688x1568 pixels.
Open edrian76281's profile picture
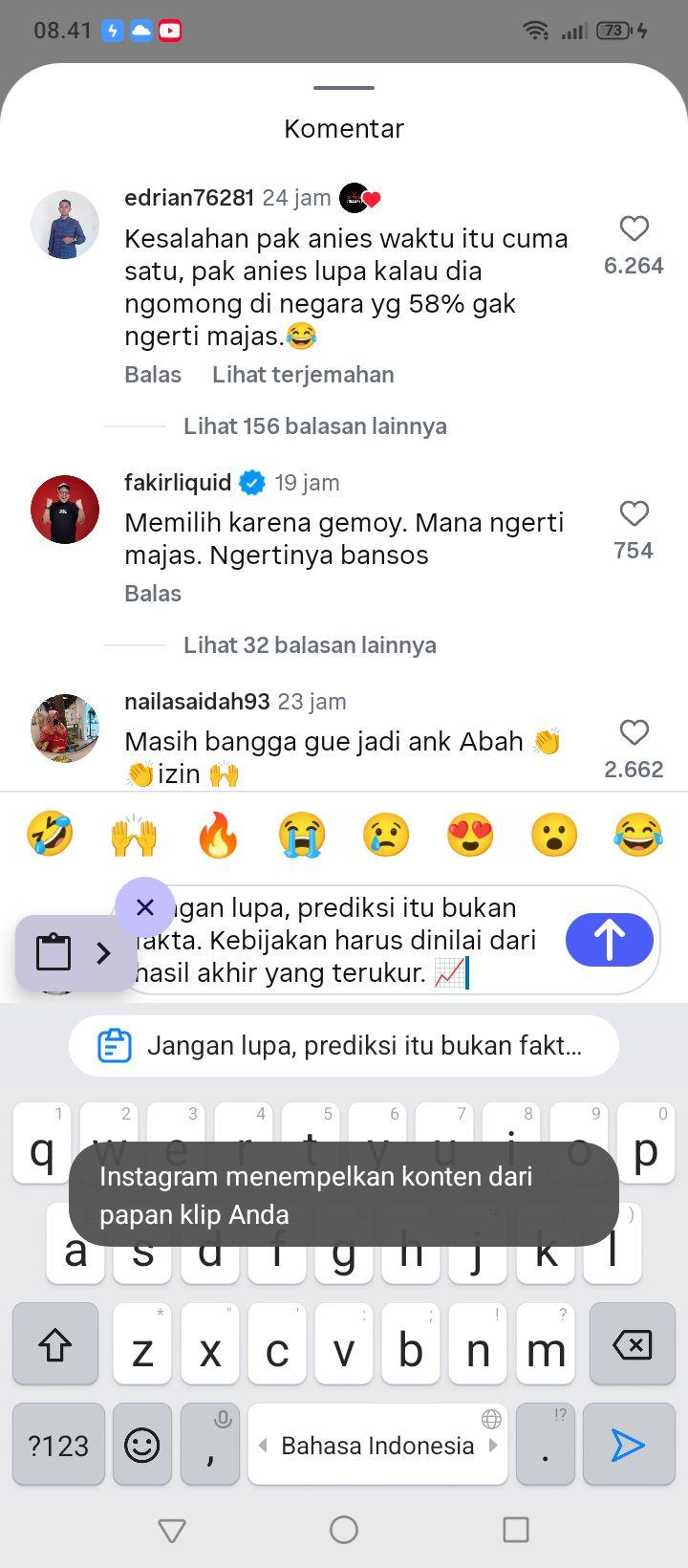pos(65,225)
